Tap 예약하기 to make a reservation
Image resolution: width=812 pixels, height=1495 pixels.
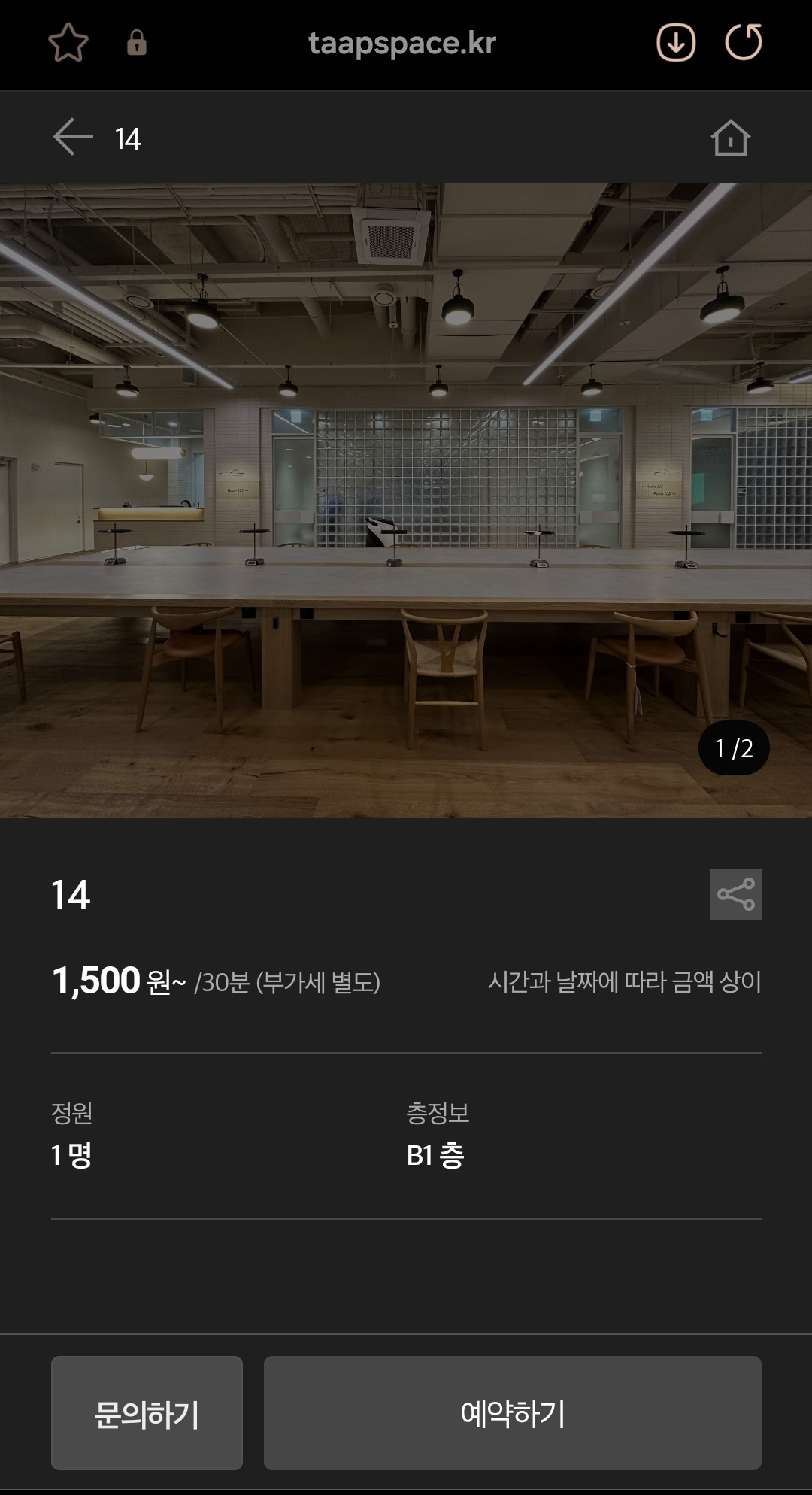514,1413
